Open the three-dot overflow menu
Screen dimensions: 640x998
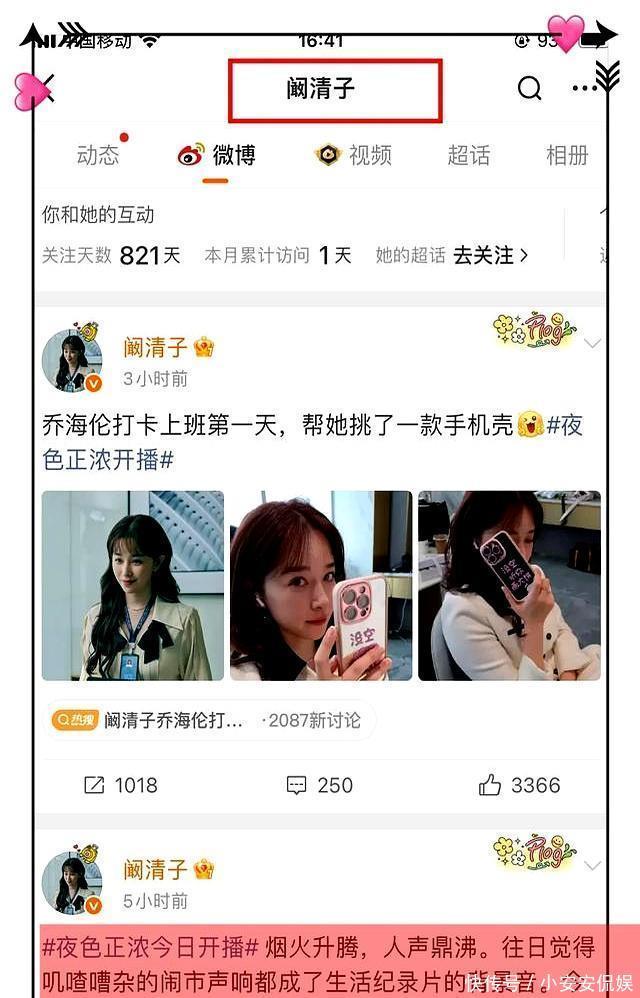coord(584,89)
